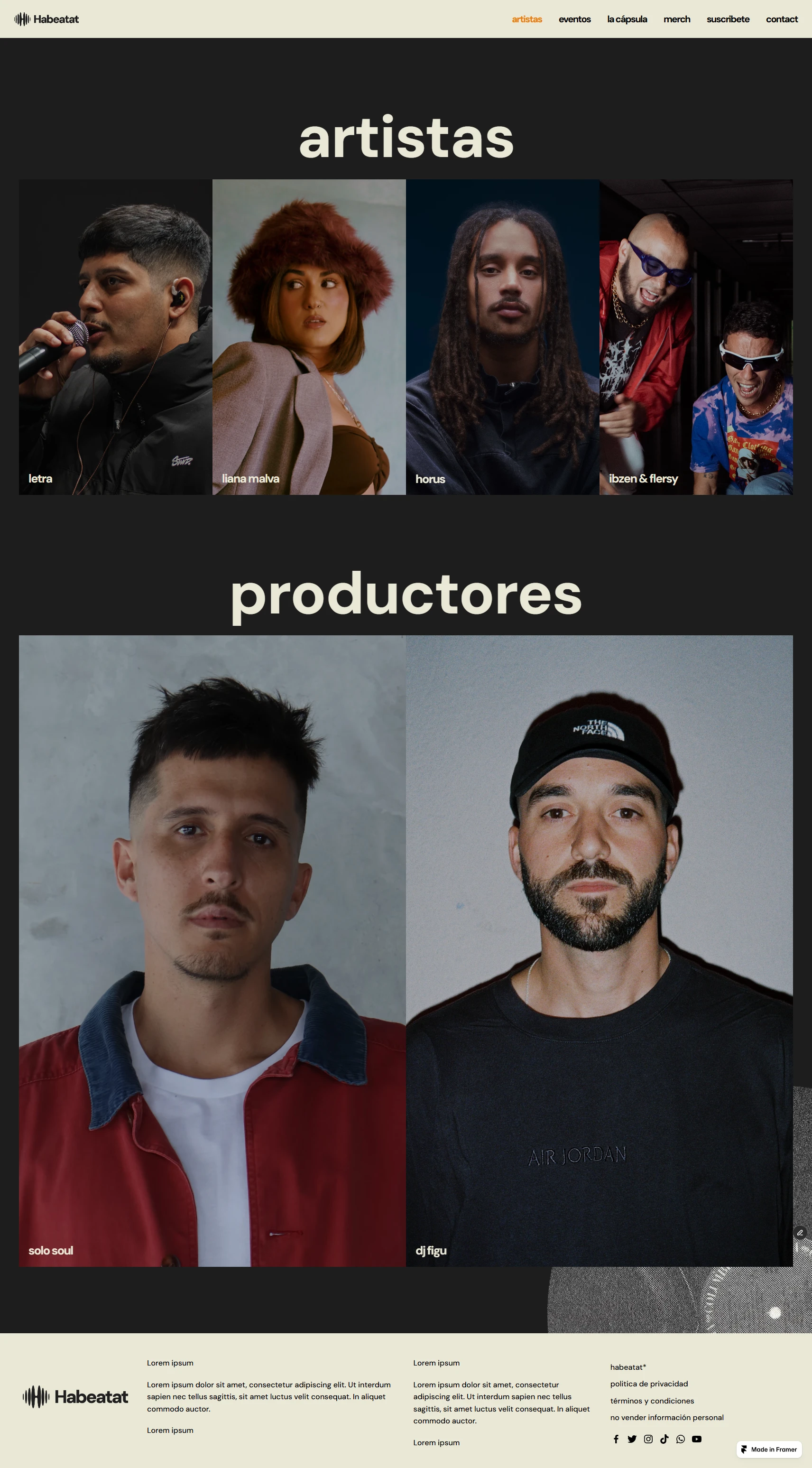812x1468 pixels.
Task: Open the suscríbete link
Action: 728,19
